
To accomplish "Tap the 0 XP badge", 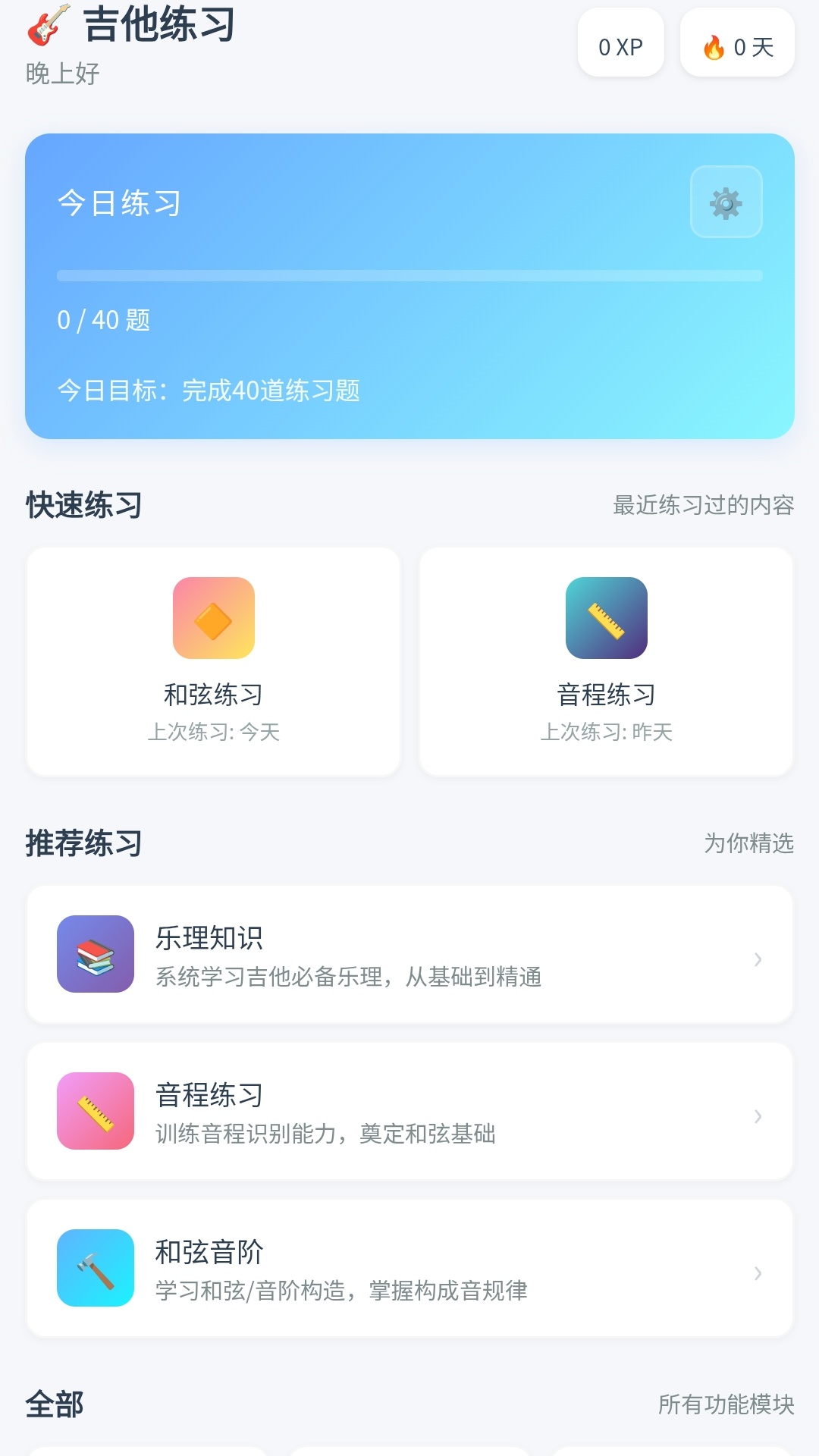I will pyautogui.click(x=620, y=44).
